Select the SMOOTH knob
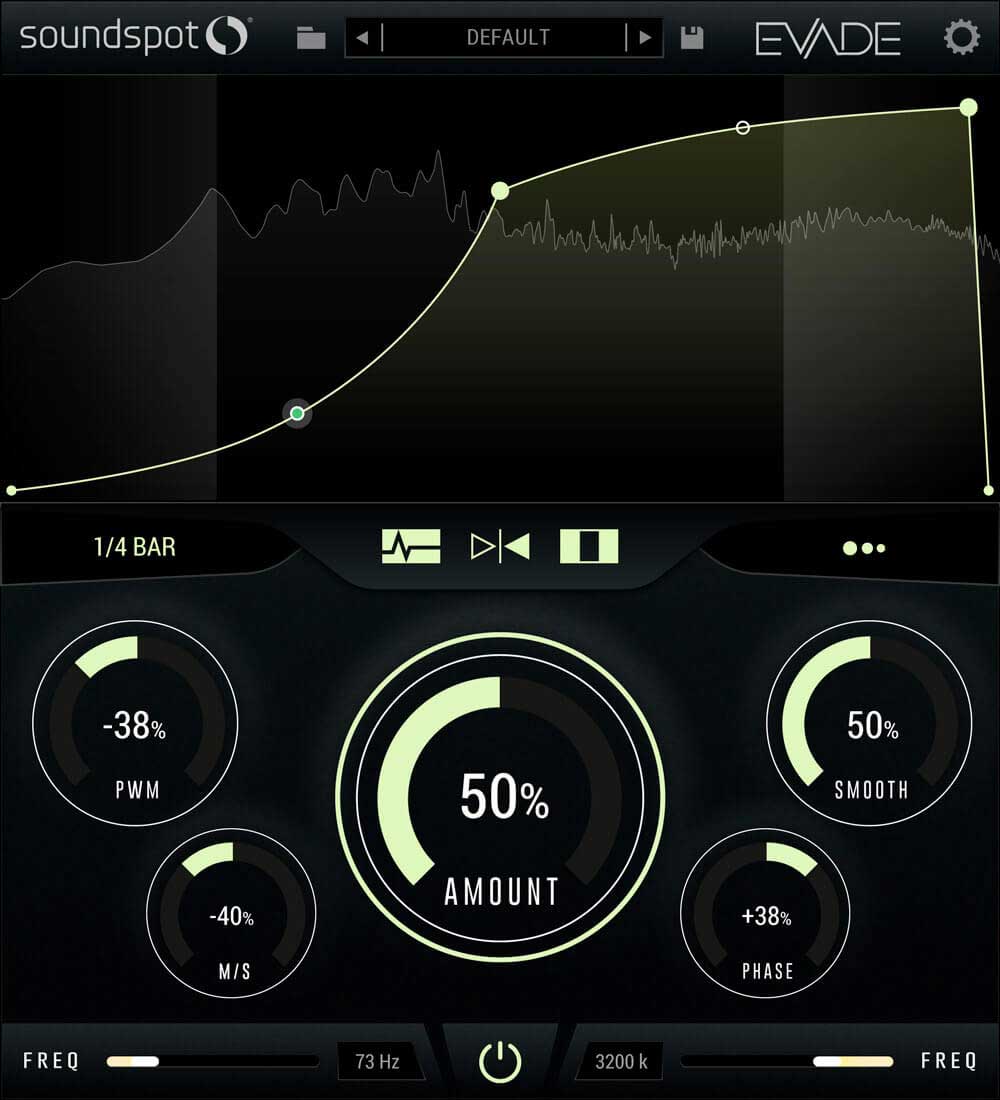 (868, 723)
